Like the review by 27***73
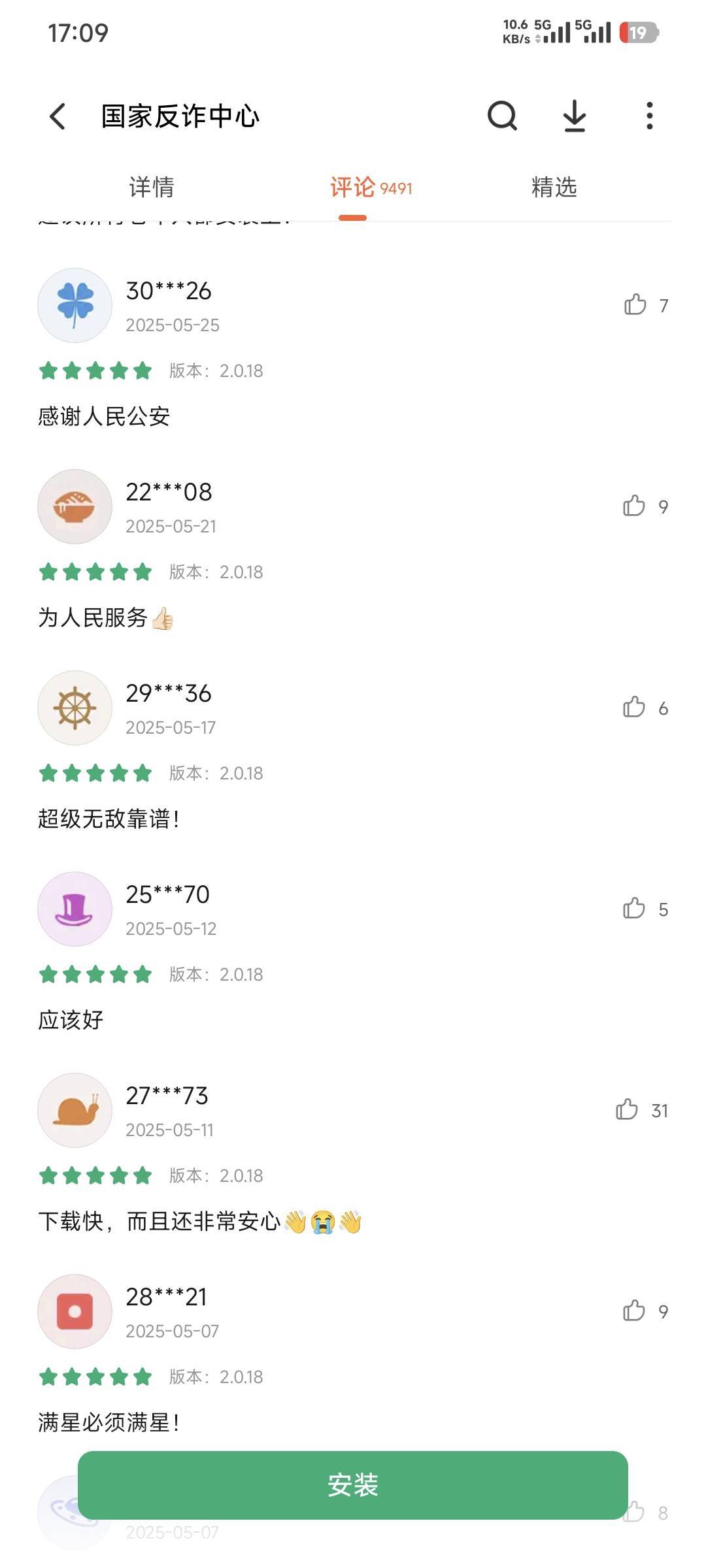This screenshot has height=1568, width=706. [626, 1110]
